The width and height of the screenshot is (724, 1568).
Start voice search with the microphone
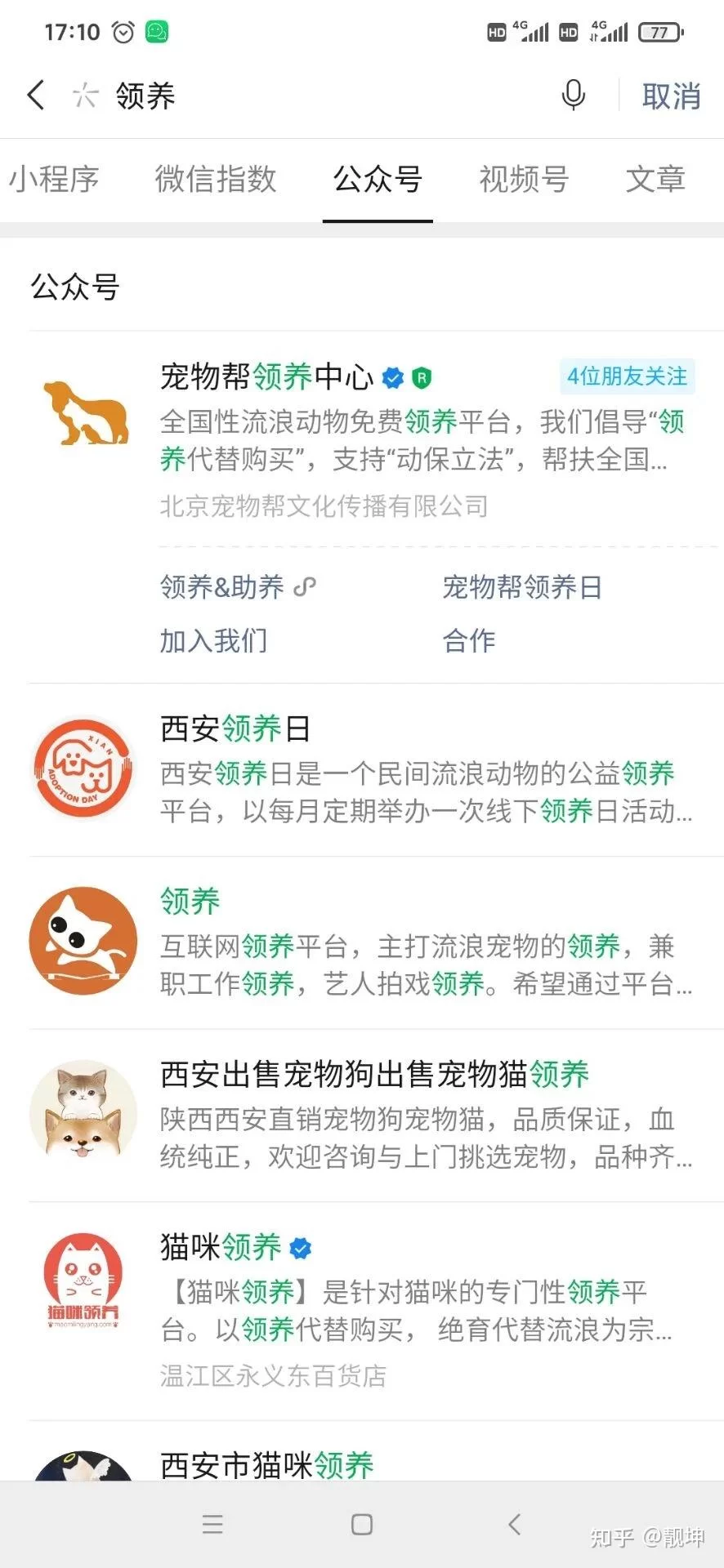(574, 96)
